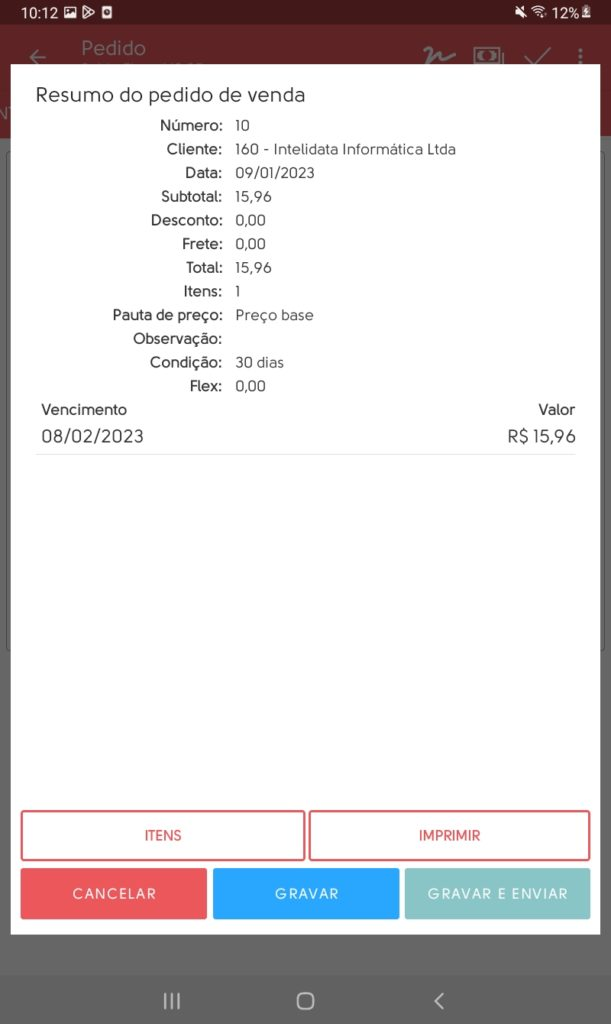The image size is (611, 1024).
Task: Open recent apps from navigation bar
Action: pos(172,1000)
